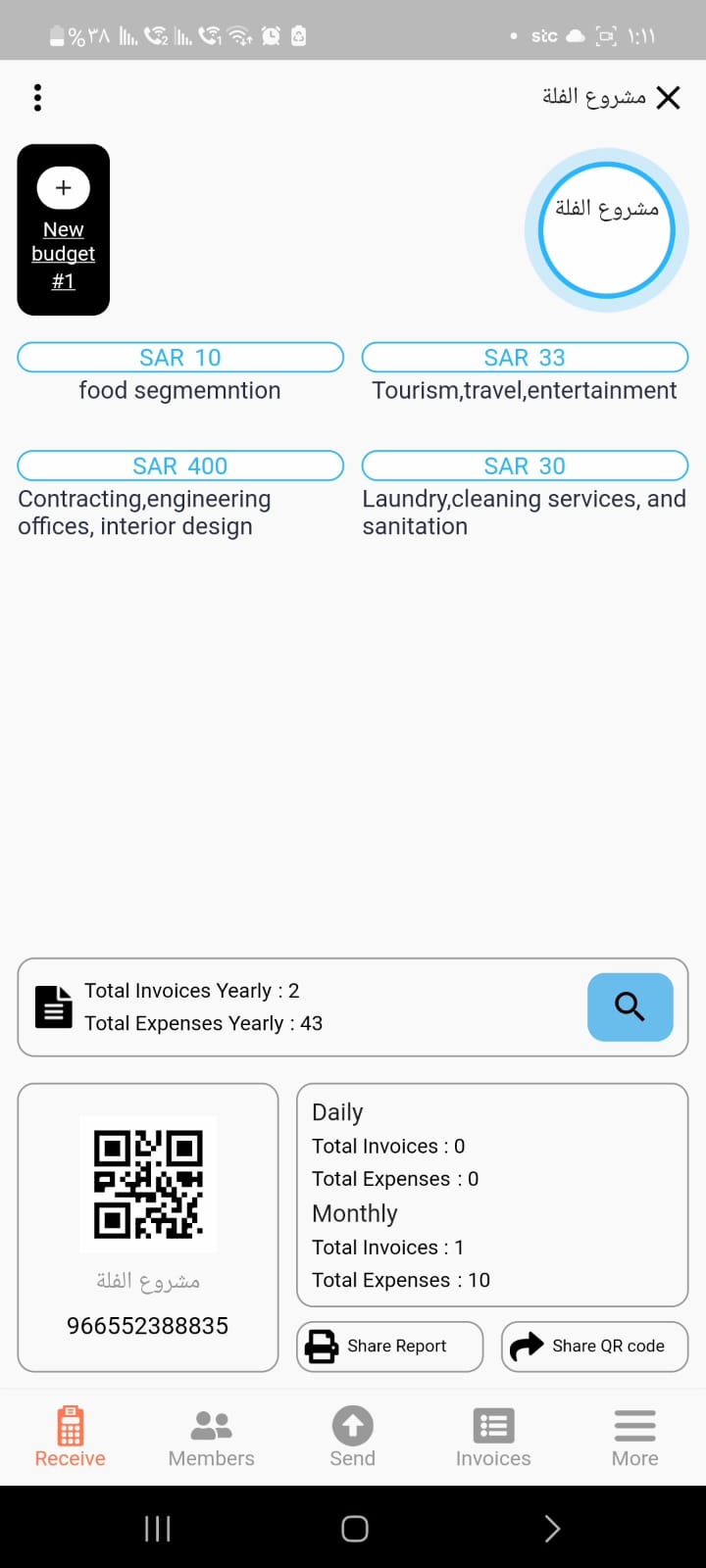Tap the system home button
The image size is (706, 1568).
pos(354,1529)
